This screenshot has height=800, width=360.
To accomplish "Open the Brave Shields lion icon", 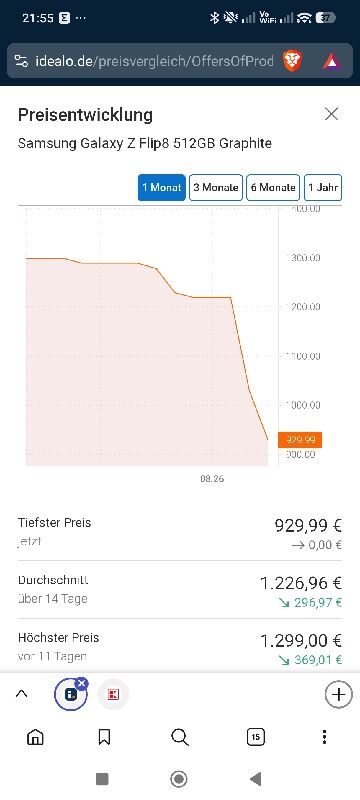I will [293, 61].
